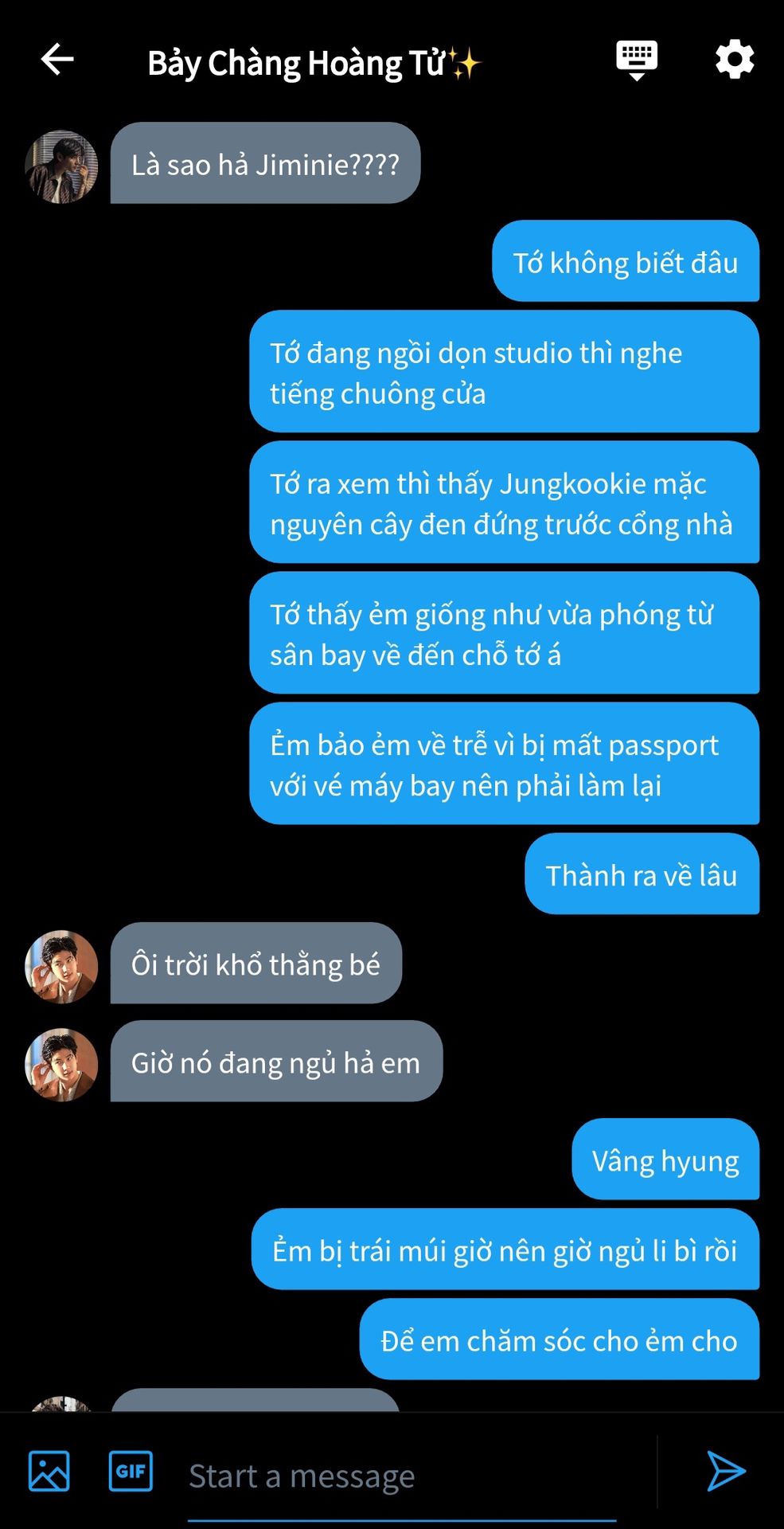Open the GIF picker
Screen dimensions: 784x1529
(x=131, y=1470)
